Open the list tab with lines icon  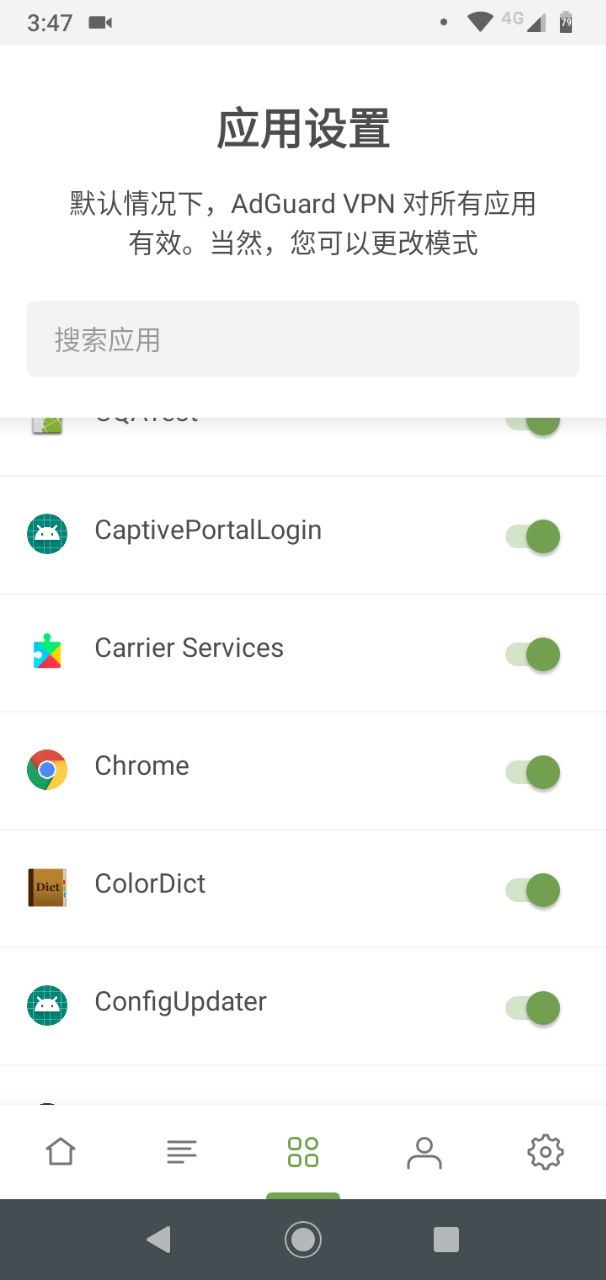182,1152
